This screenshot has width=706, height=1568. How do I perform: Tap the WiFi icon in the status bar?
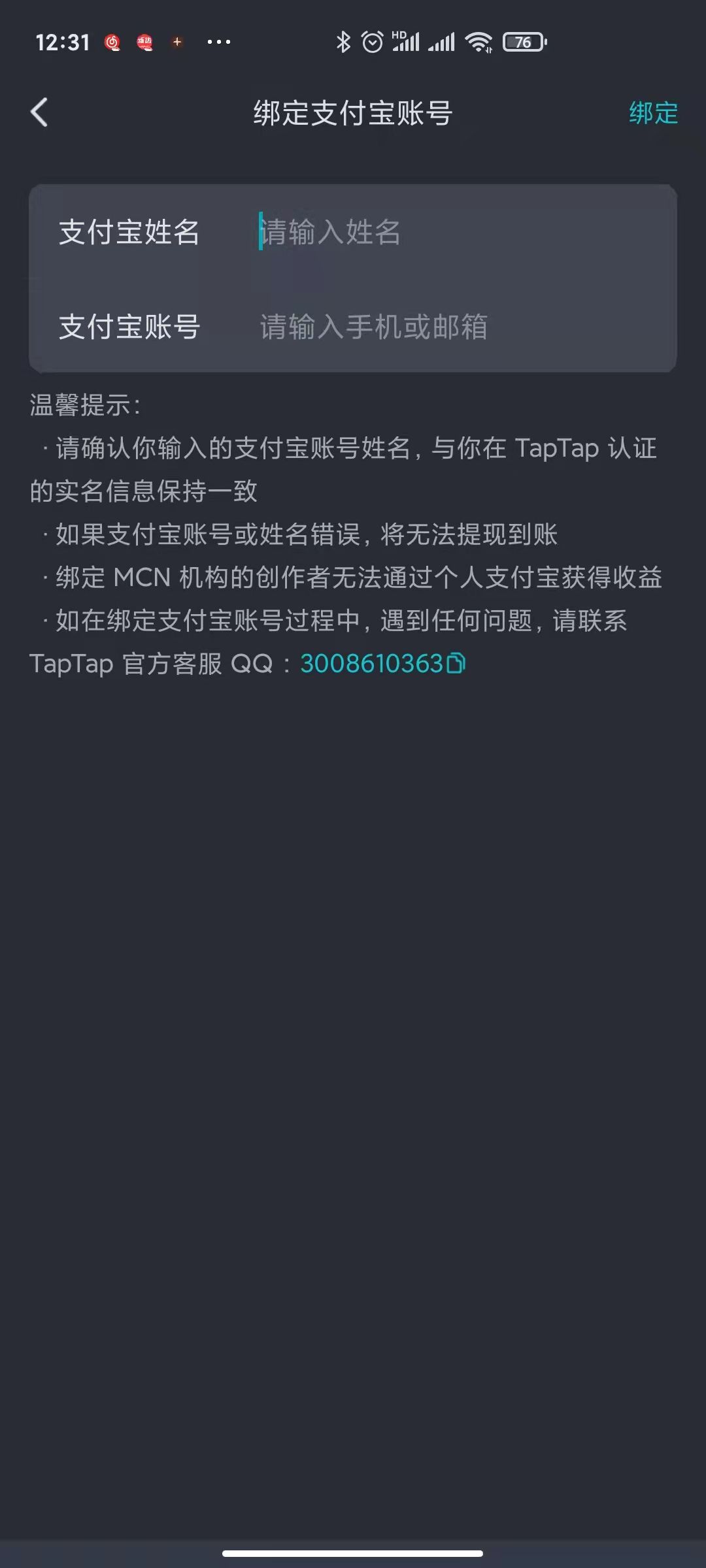click(x=482, y=41)
